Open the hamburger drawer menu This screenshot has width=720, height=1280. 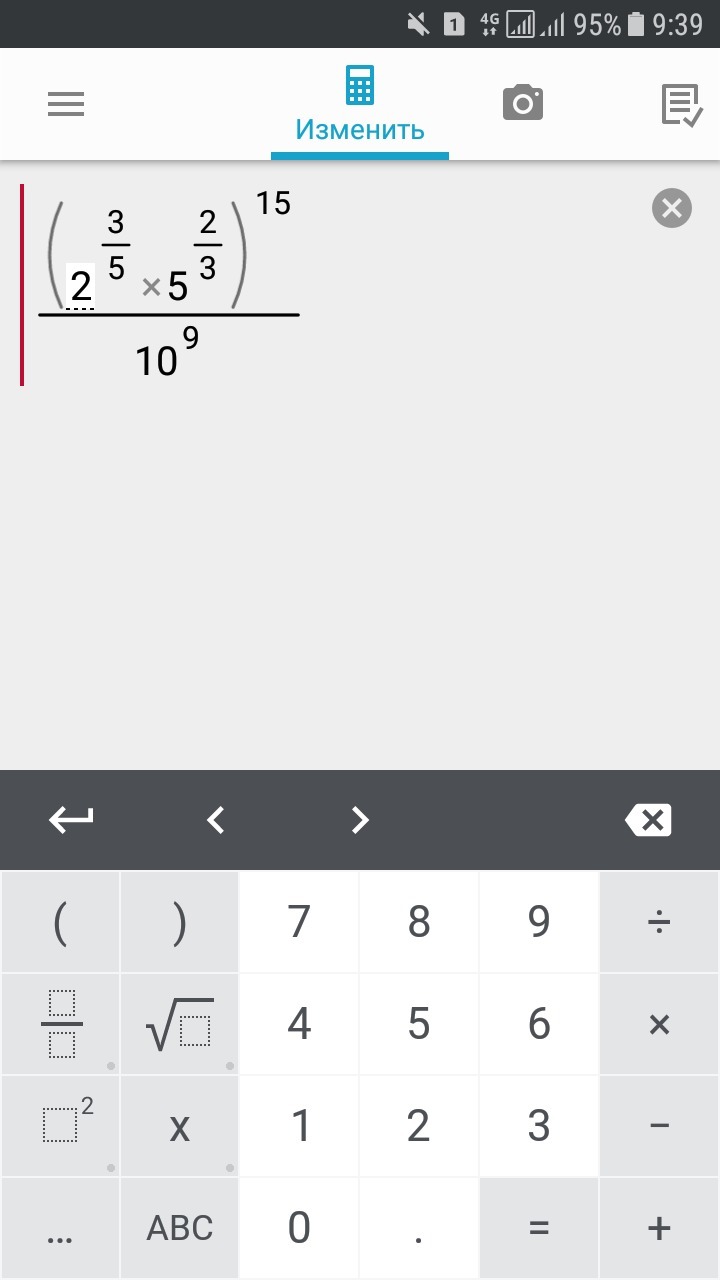tap(66, 104)
